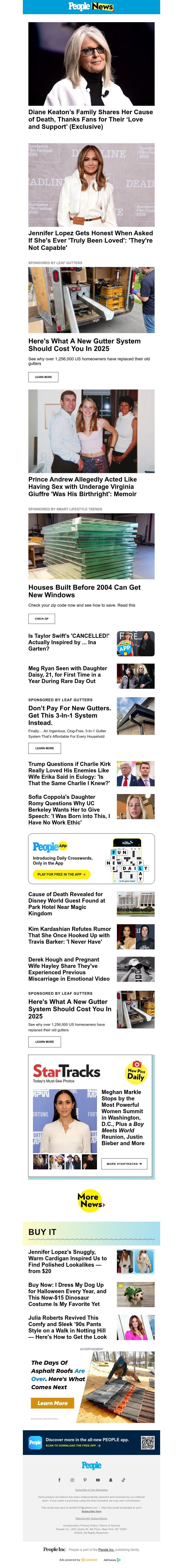Tap Check Zip under the New Windows ad
This screenshot has height=1568, width=183.
(x=41, y=618)
